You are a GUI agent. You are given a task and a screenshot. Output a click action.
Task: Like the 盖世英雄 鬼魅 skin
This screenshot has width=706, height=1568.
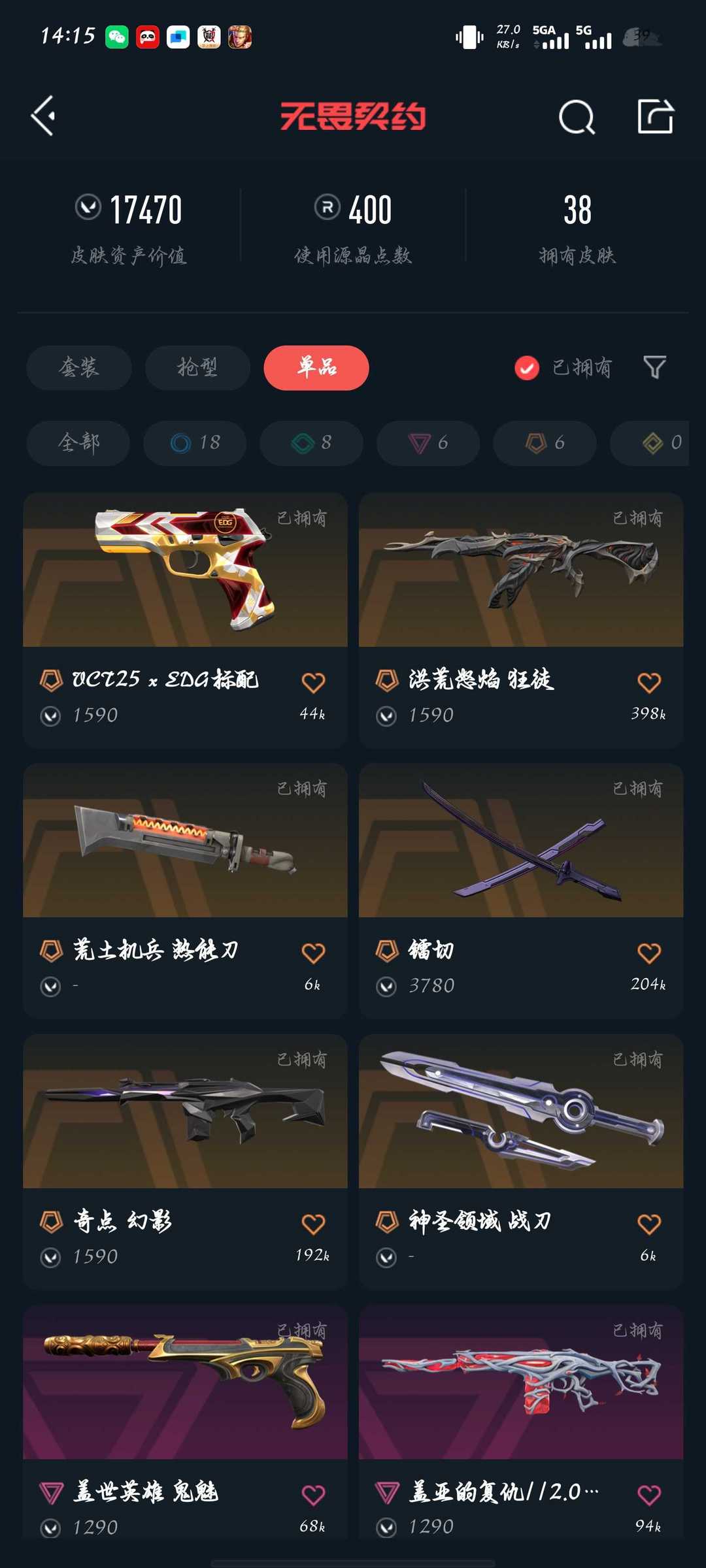313,1495
